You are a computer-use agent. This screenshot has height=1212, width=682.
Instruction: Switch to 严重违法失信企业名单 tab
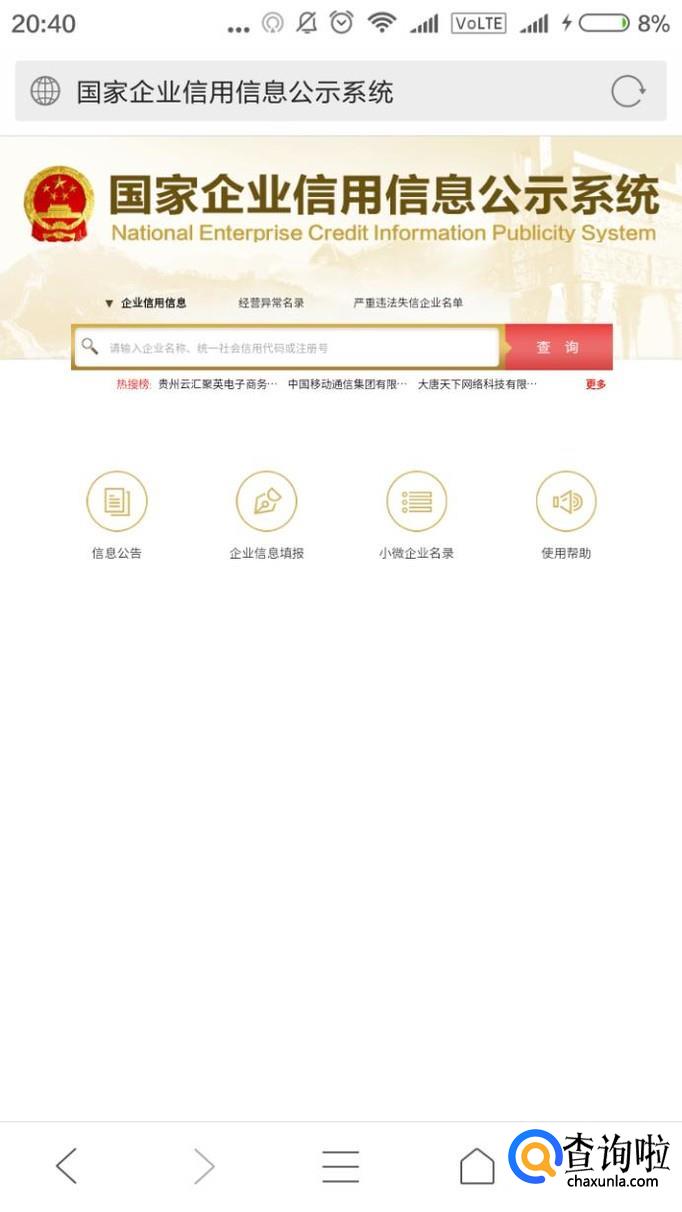pyautogui.click(x=408, y=303)
